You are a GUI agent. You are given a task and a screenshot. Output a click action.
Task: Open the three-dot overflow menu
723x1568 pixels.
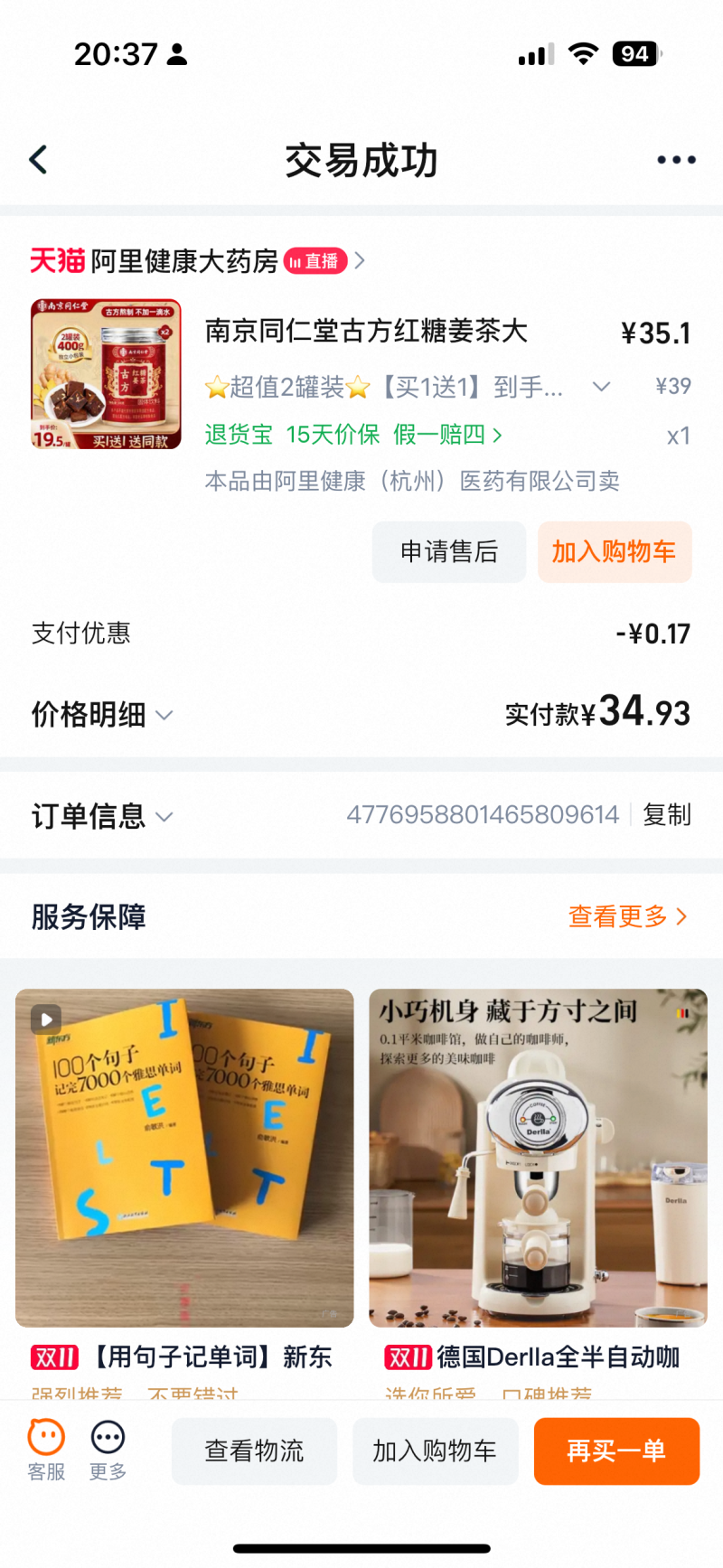pos(676,160)
